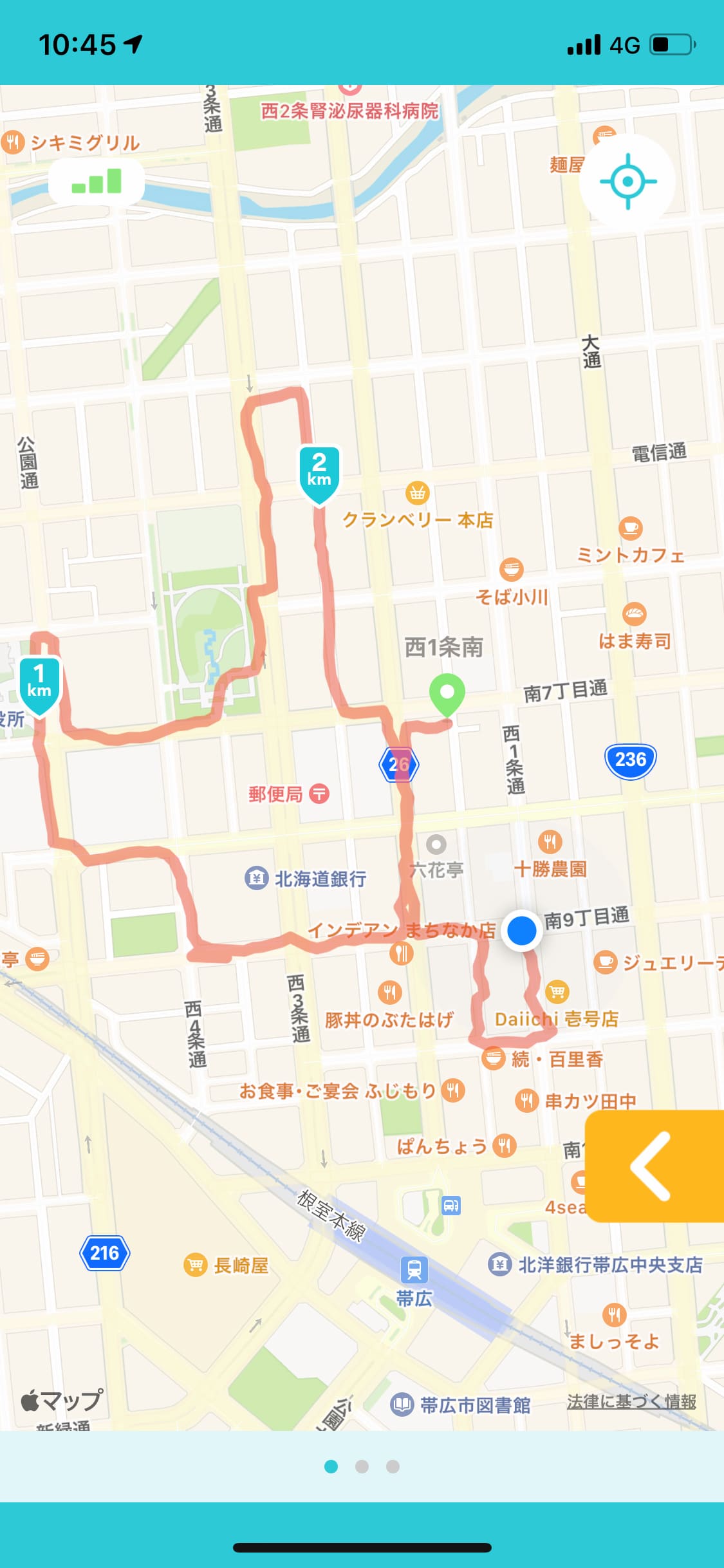Tap the yellow back arrow button

(653, 1166)
